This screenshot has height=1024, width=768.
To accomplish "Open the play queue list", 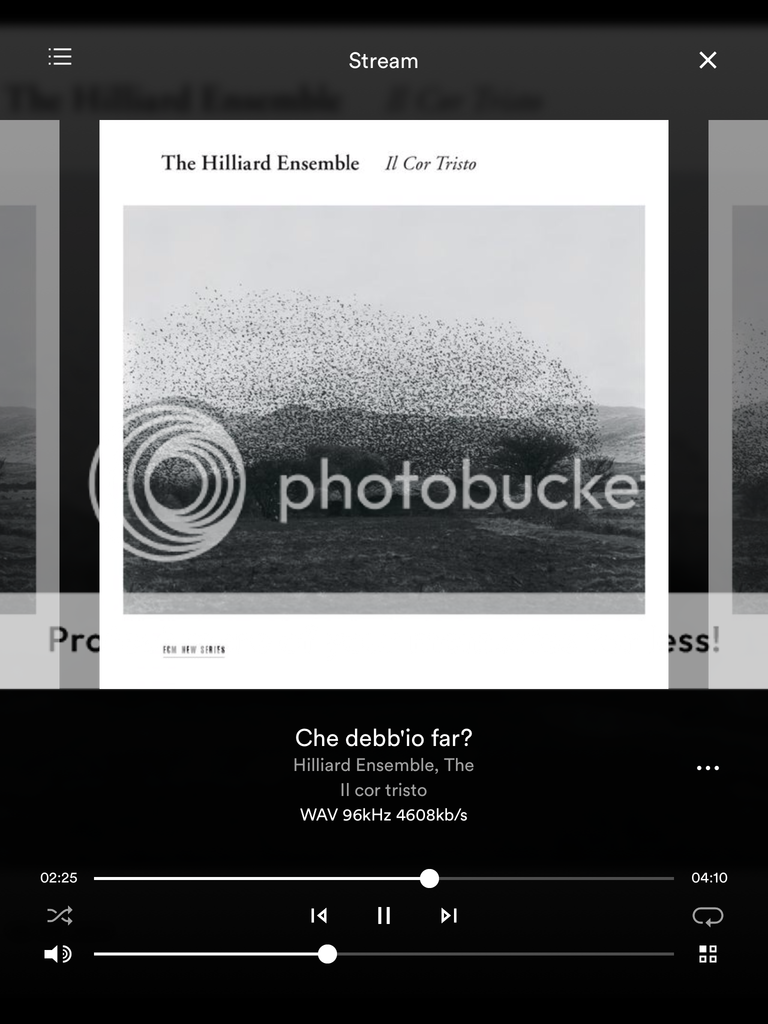I will tap(60, 57).
